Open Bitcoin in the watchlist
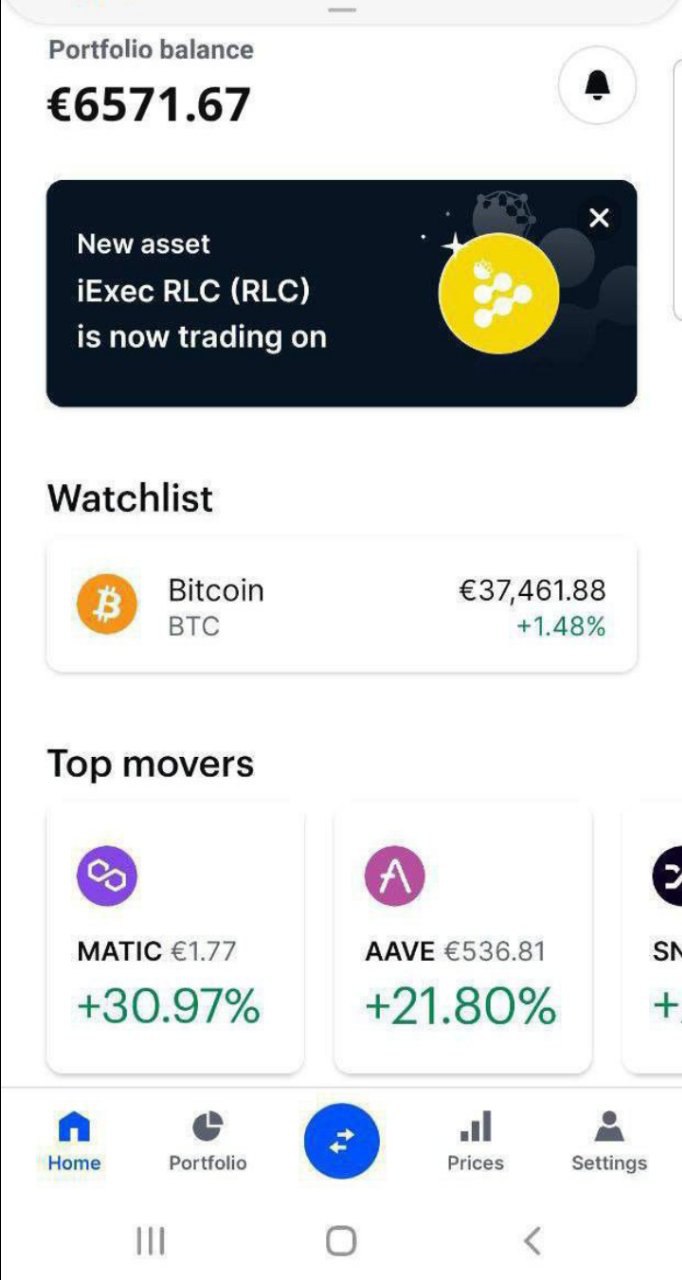The width and height of the screenshot is (682, 1280). point(341,607)
